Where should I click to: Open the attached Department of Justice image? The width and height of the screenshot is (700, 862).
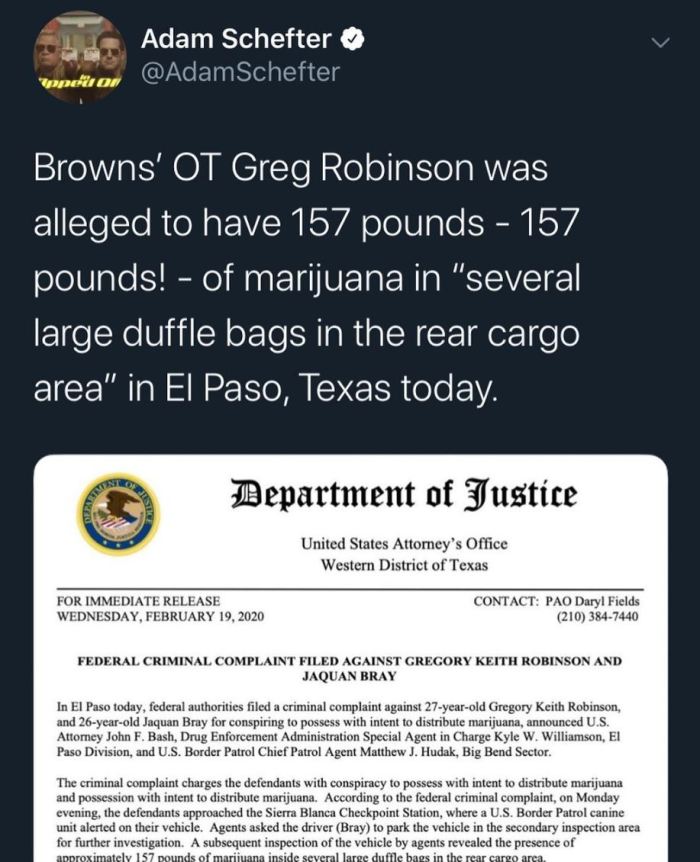(x=350, y=660)
